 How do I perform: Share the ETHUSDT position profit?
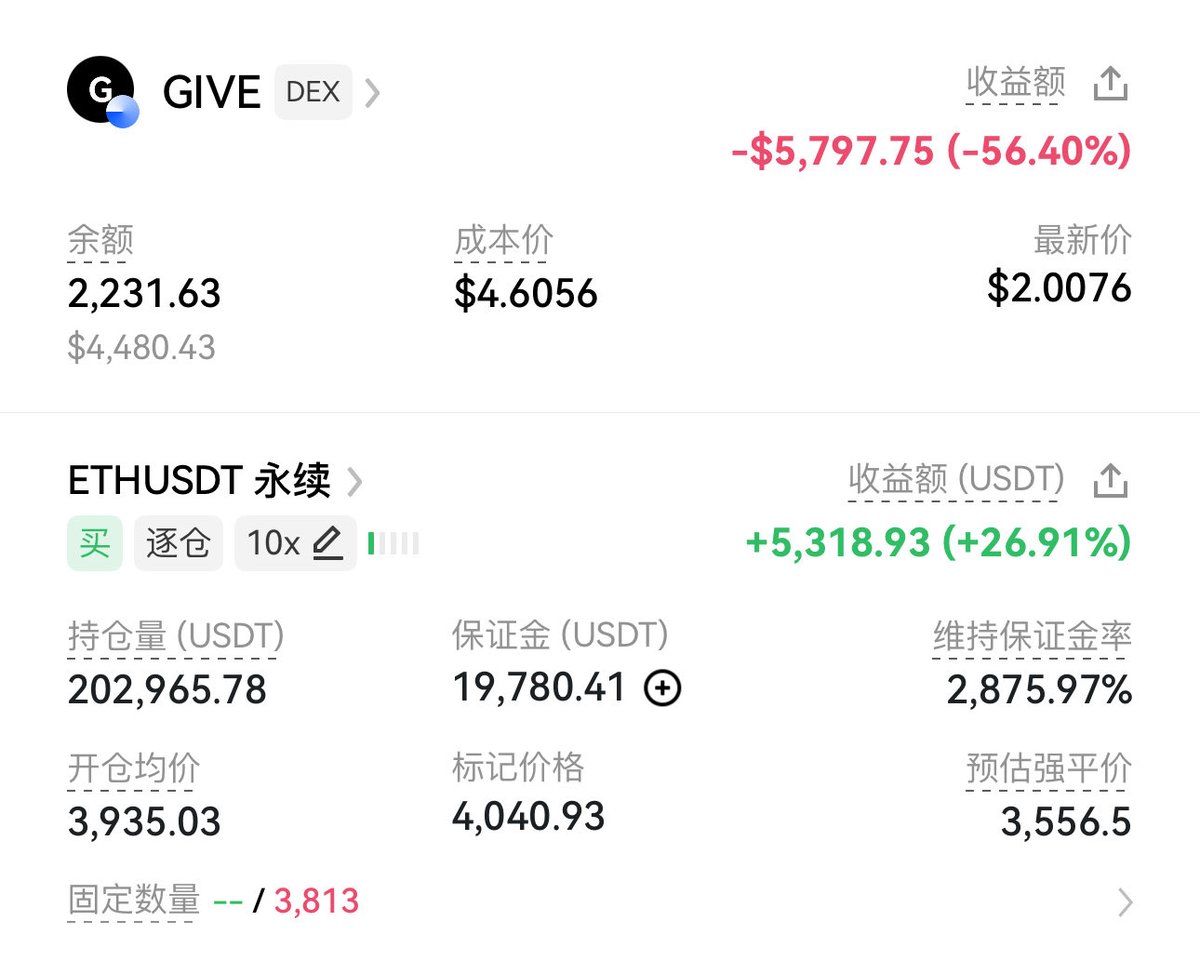(1110, 482)
